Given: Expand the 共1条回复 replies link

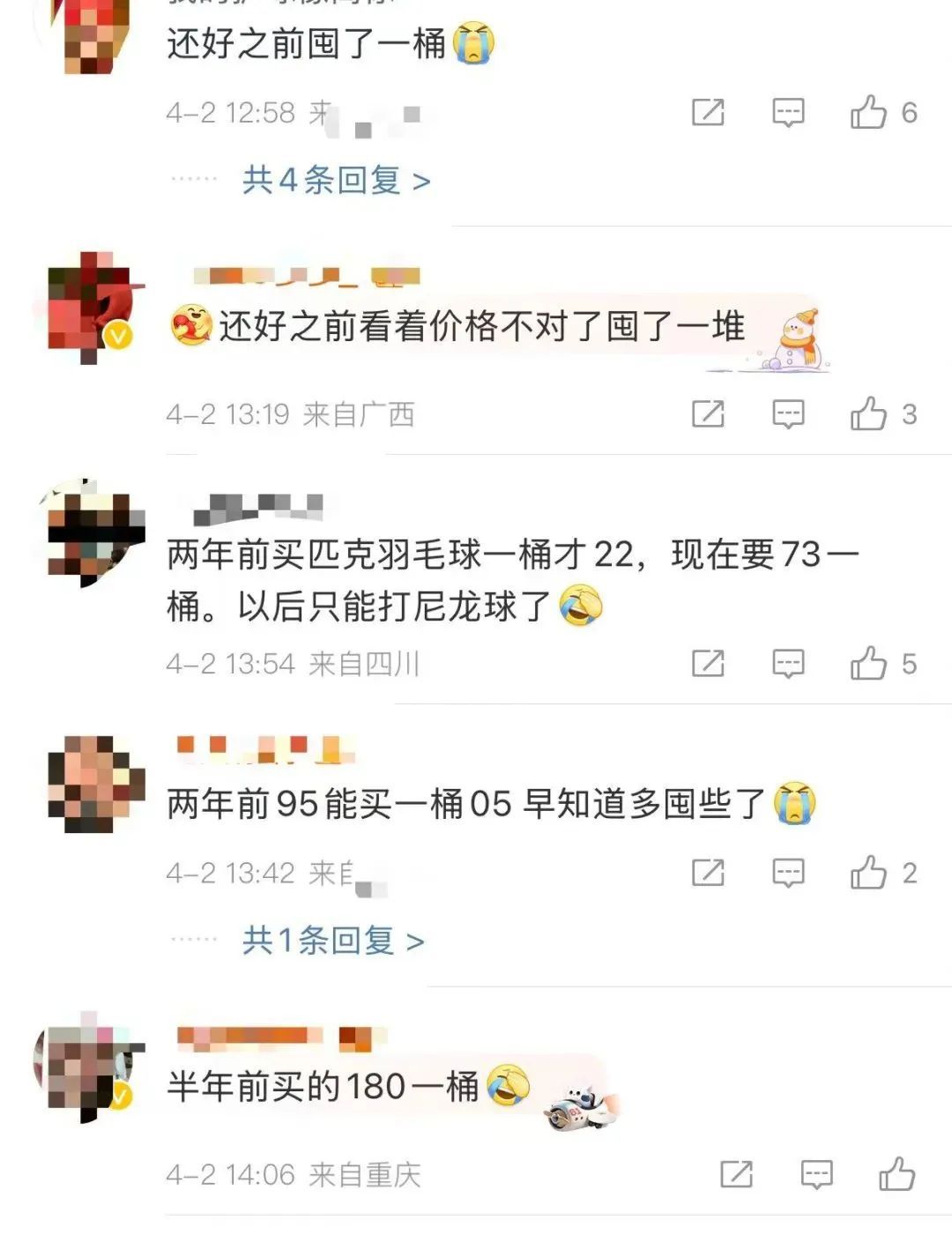Looking at the screenshot, I should click(332, 941).
